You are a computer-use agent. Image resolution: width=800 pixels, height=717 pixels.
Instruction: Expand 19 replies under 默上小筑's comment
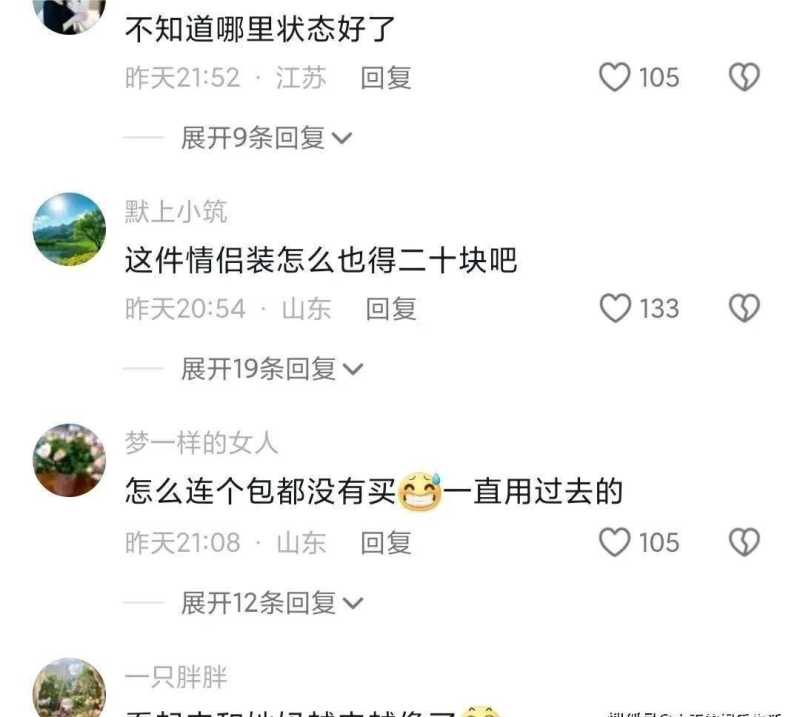[270, 369]
